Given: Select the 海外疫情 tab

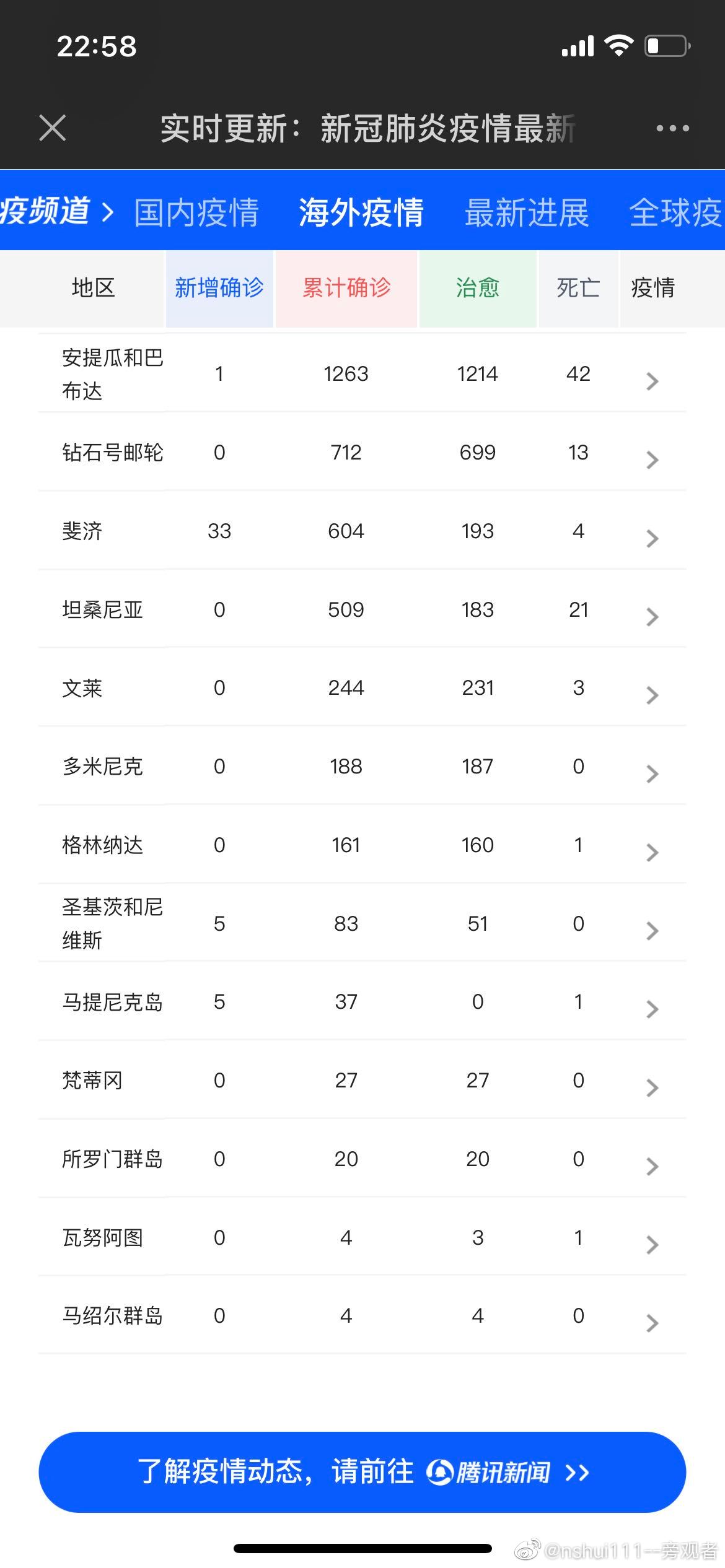Looking at the screenshot, I should coord(361,212).
